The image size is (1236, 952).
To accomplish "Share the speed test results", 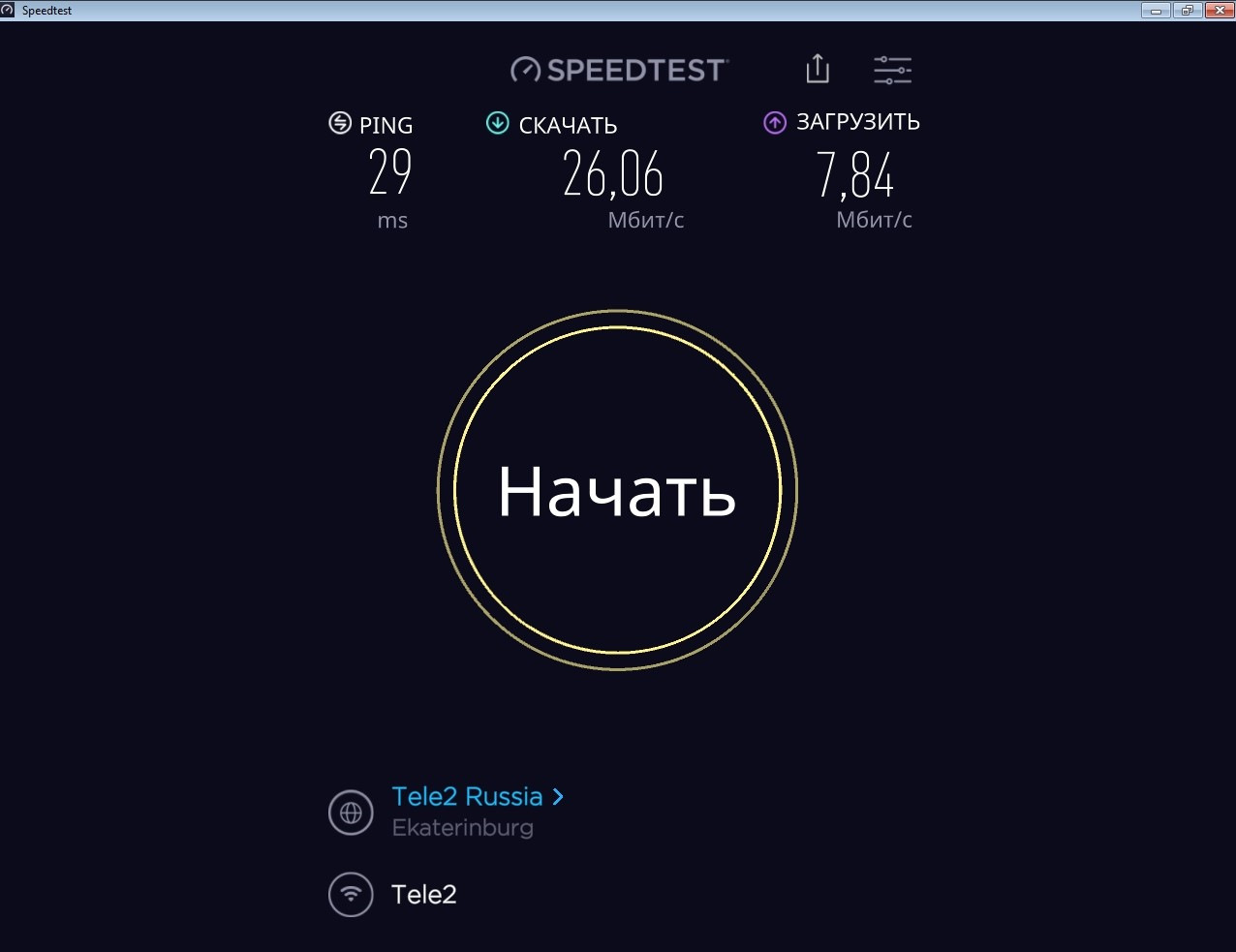I will [818, 69].
